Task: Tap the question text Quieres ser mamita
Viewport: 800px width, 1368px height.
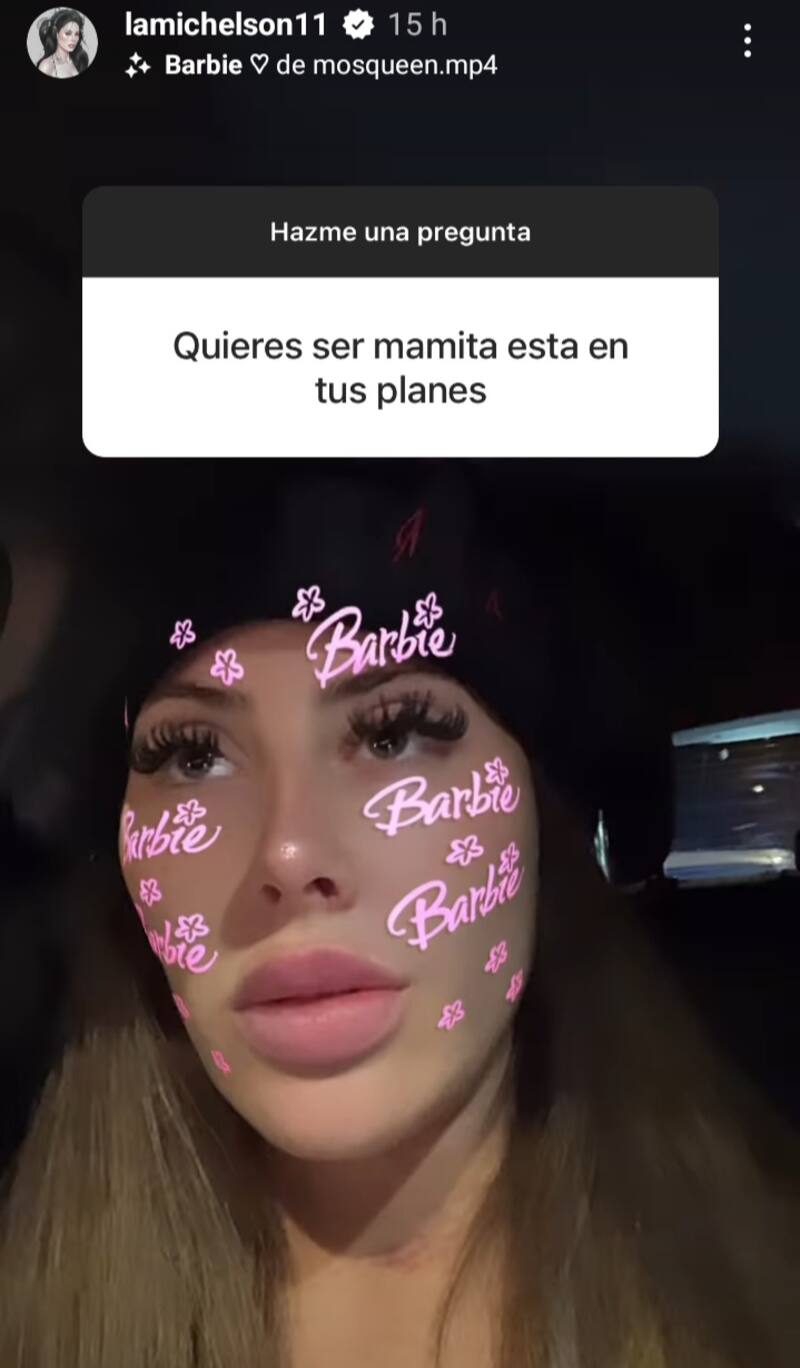Action: 400,367
